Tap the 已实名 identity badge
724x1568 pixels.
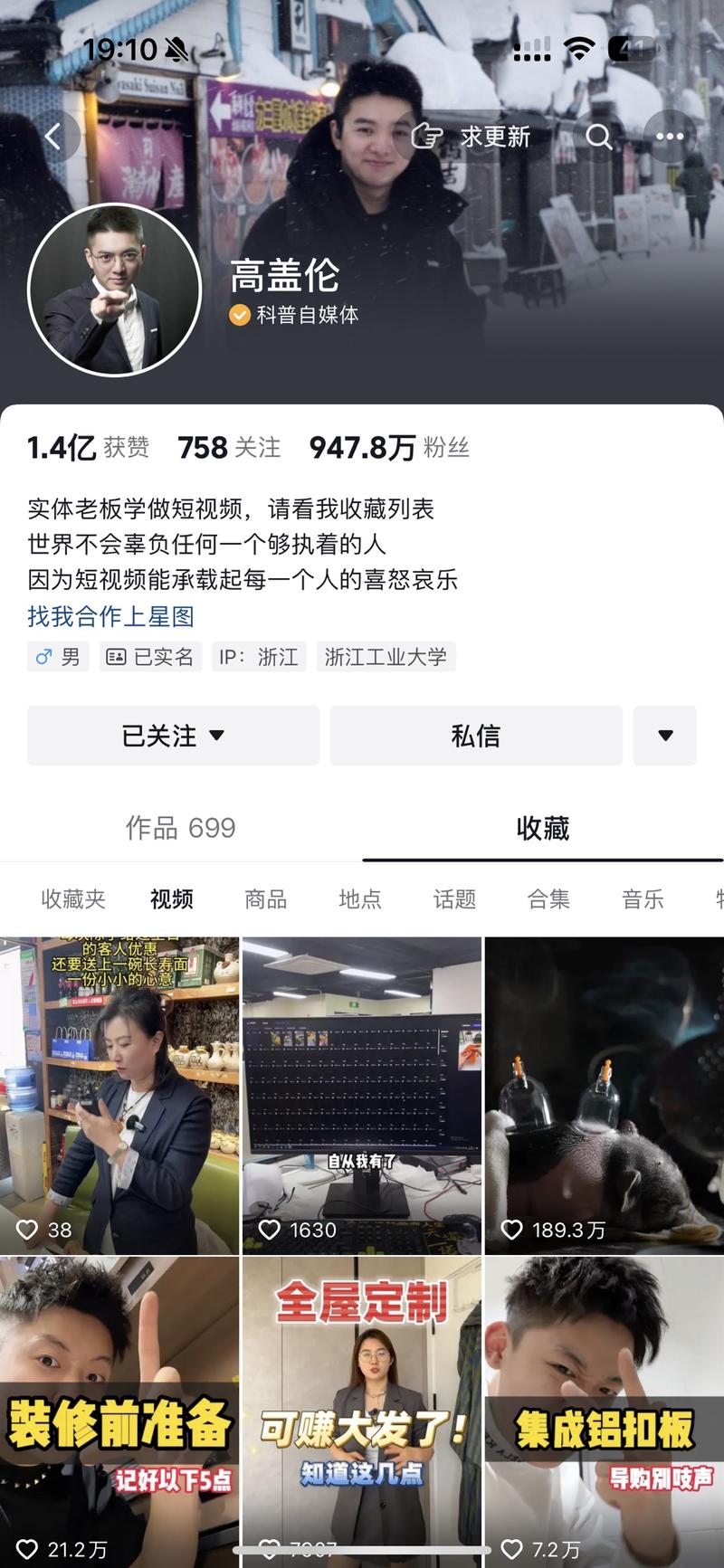(x=150, y=657)
